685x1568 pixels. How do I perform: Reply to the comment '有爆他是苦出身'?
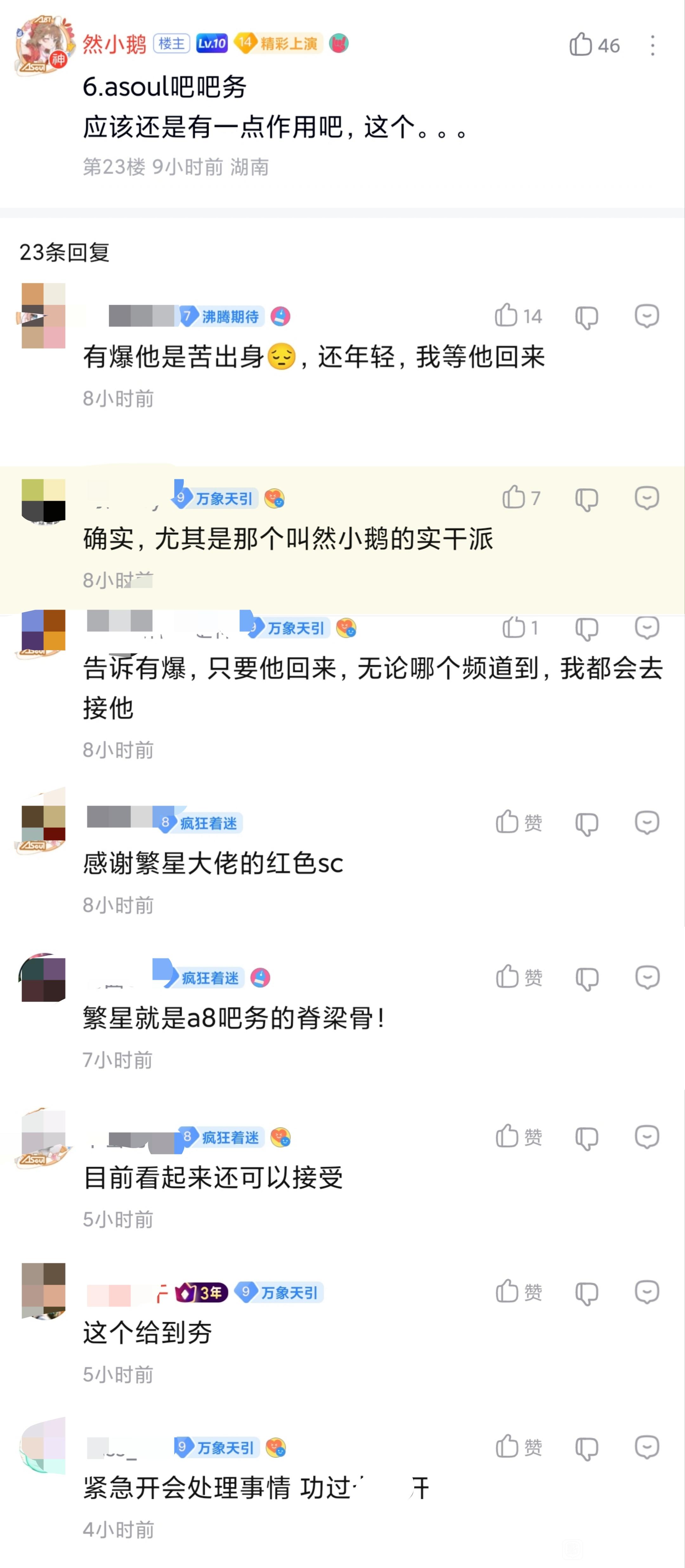pos(647,317)
